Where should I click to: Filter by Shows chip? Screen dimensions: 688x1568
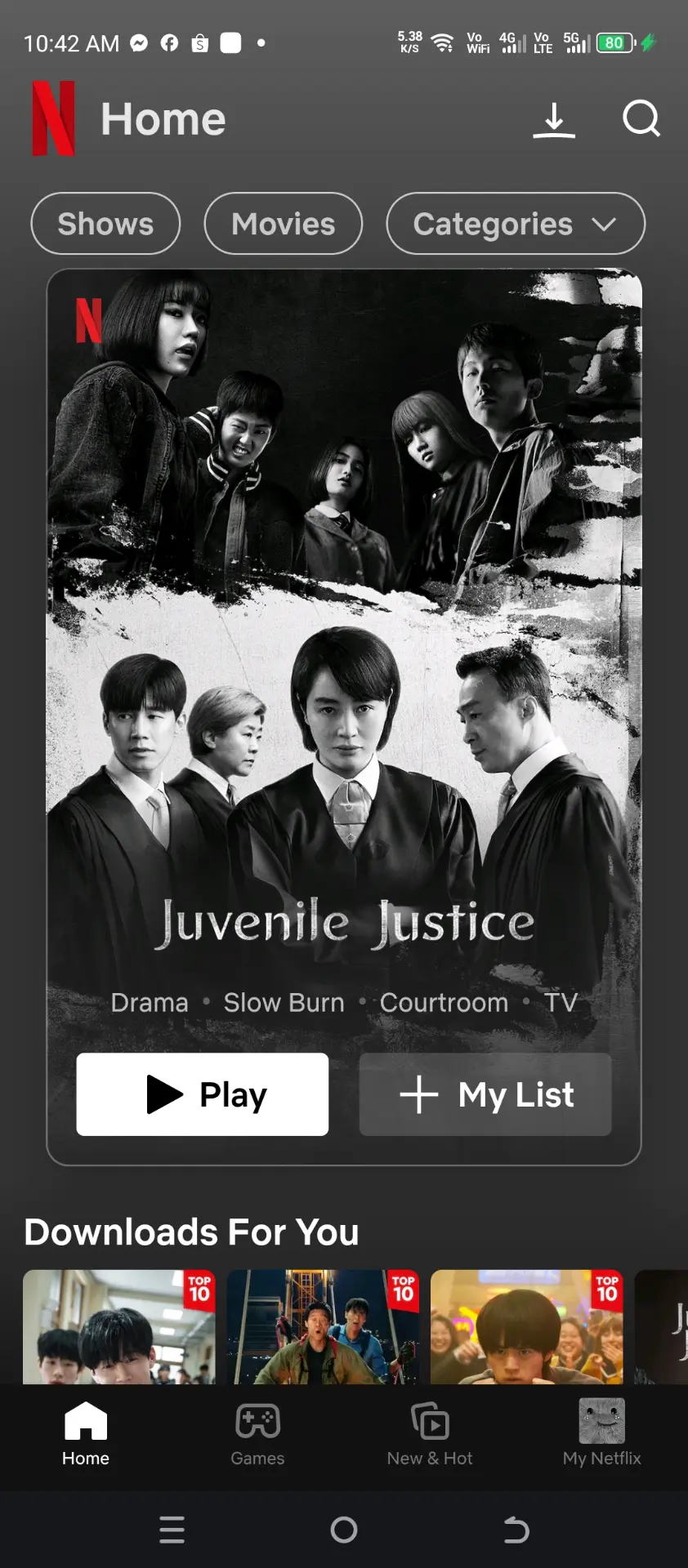point(105,224)
